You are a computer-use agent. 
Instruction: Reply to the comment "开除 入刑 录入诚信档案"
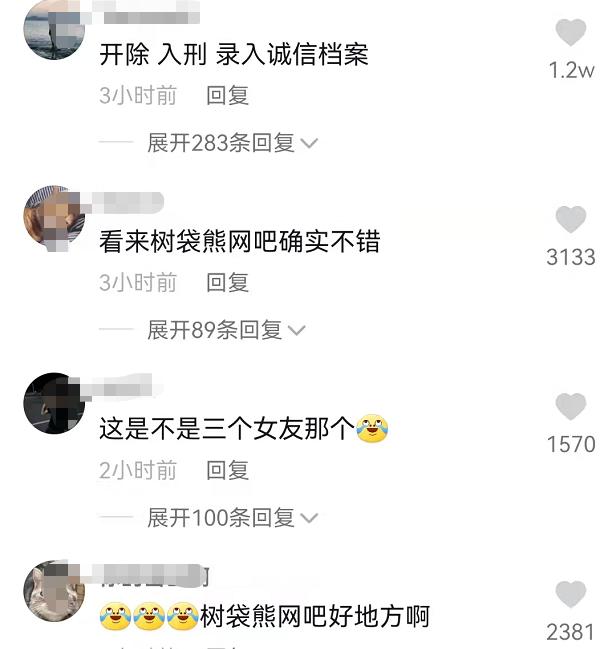(x=227, y=96)
